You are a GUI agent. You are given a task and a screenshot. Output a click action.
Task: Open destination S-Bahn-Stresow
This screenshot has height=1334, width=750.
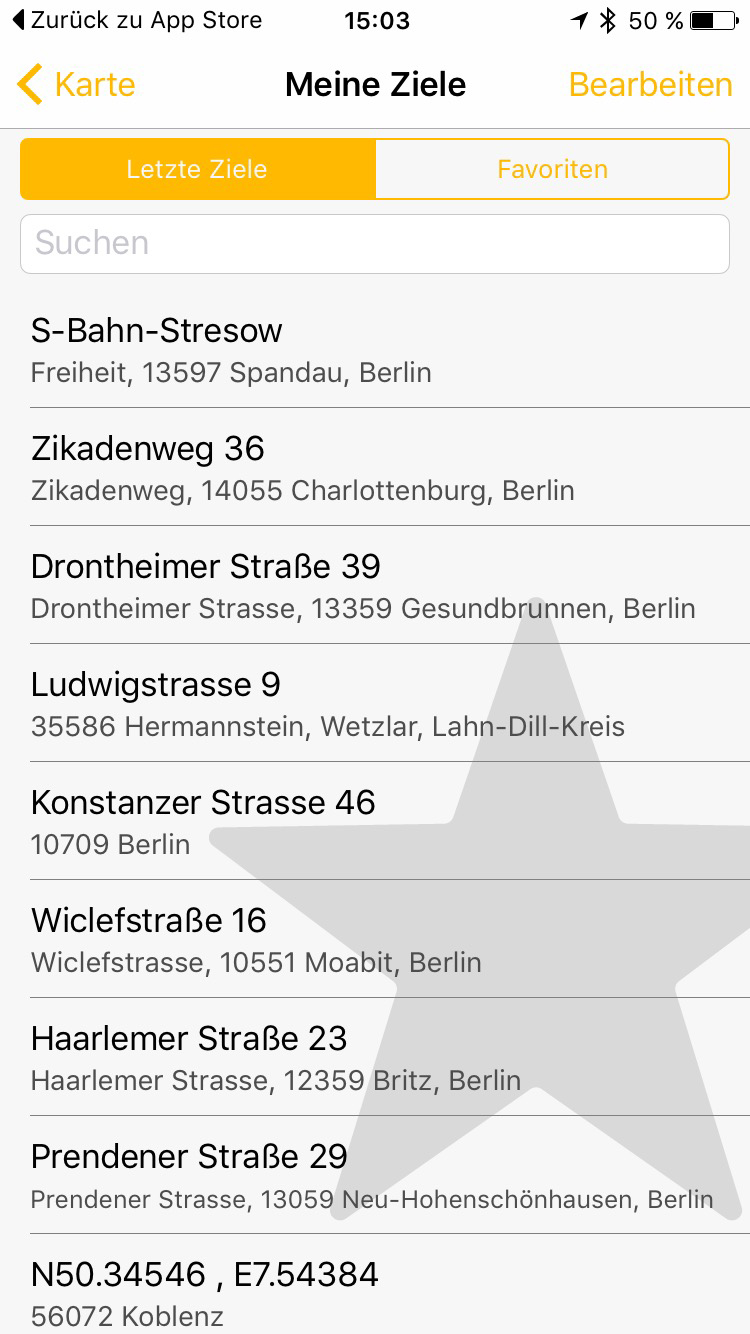tap(375, 349)
